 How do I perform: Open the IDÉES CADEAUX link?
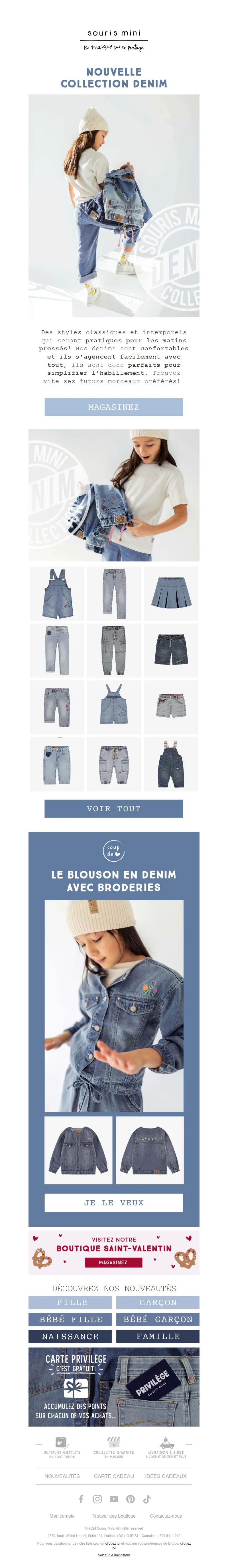(x=166, y=1476)
